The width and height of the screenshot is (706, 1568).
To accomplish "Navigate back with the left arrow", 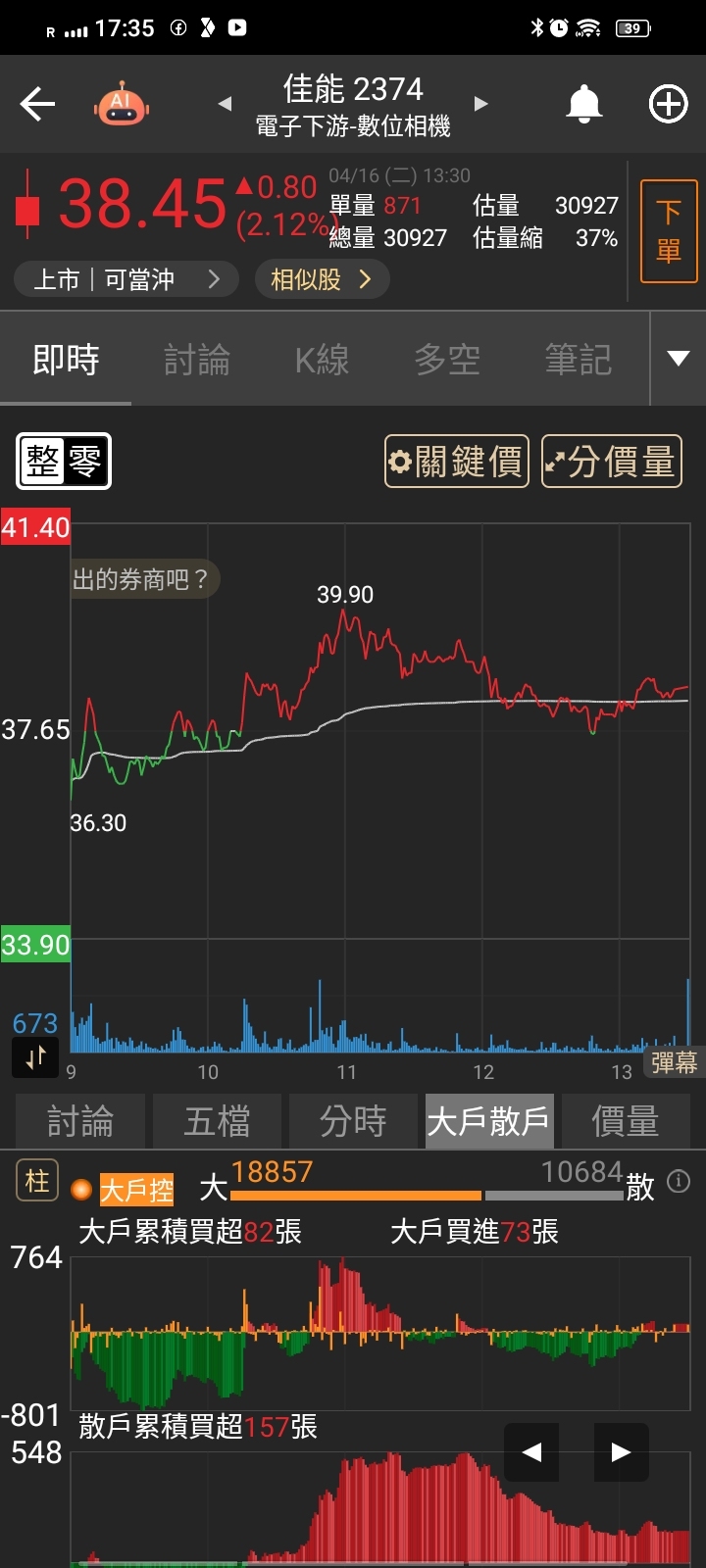I will point(37,102).
